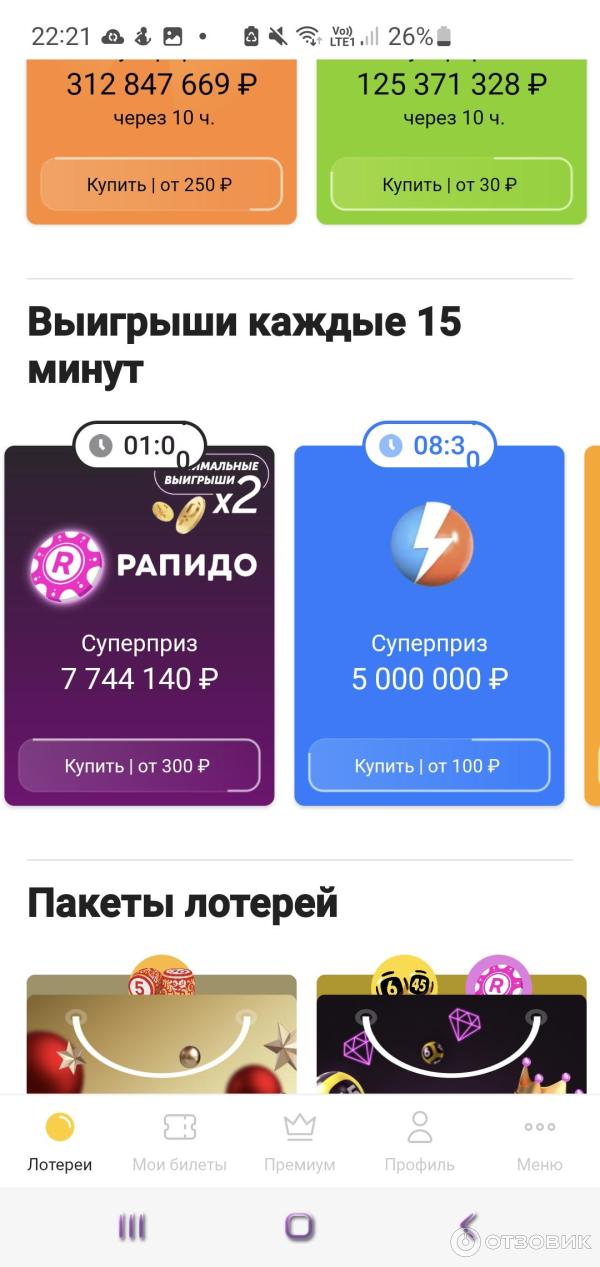Open the Премиум tab
Viewport: 600px width, 1267px height.
tap(300, 1142)
